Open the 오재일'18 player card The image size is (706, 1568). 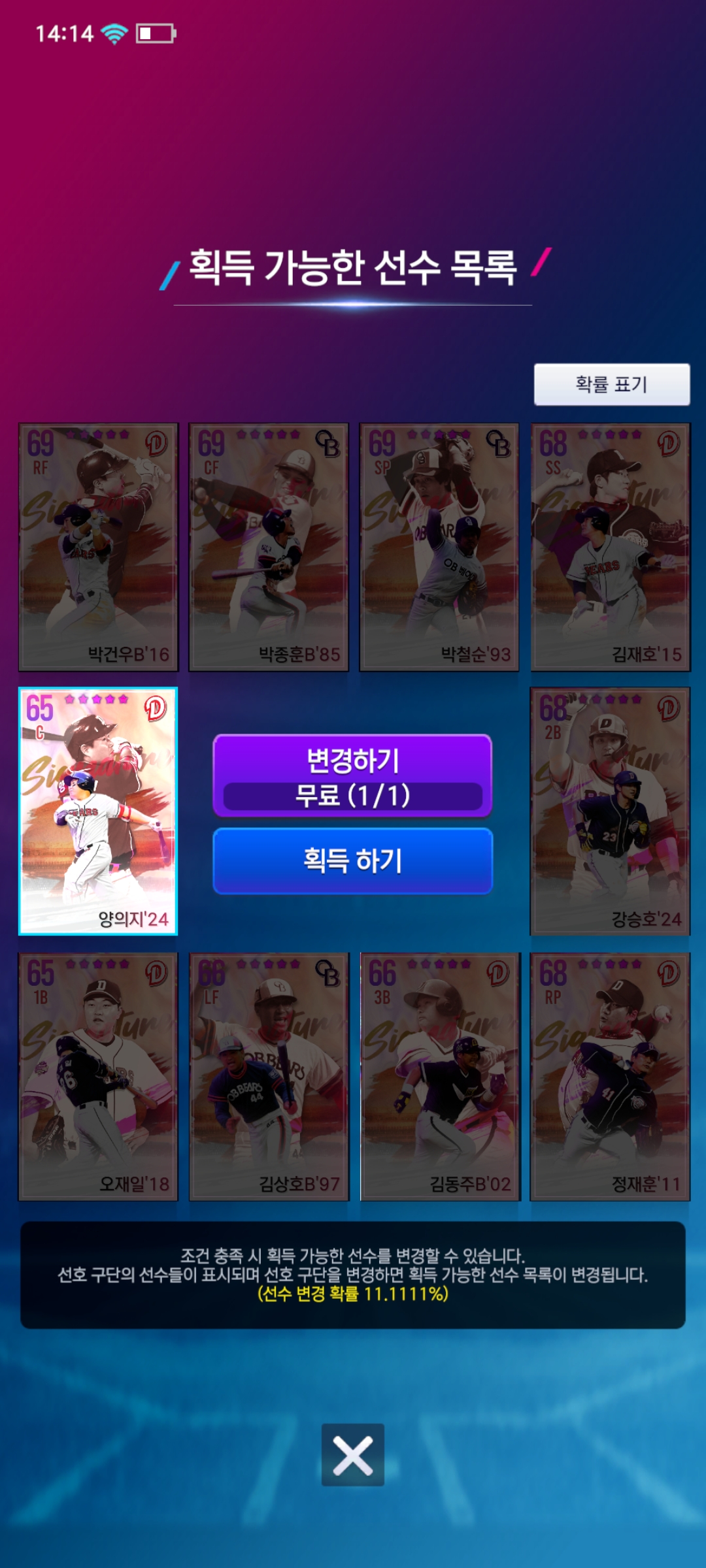[98, 1076]
